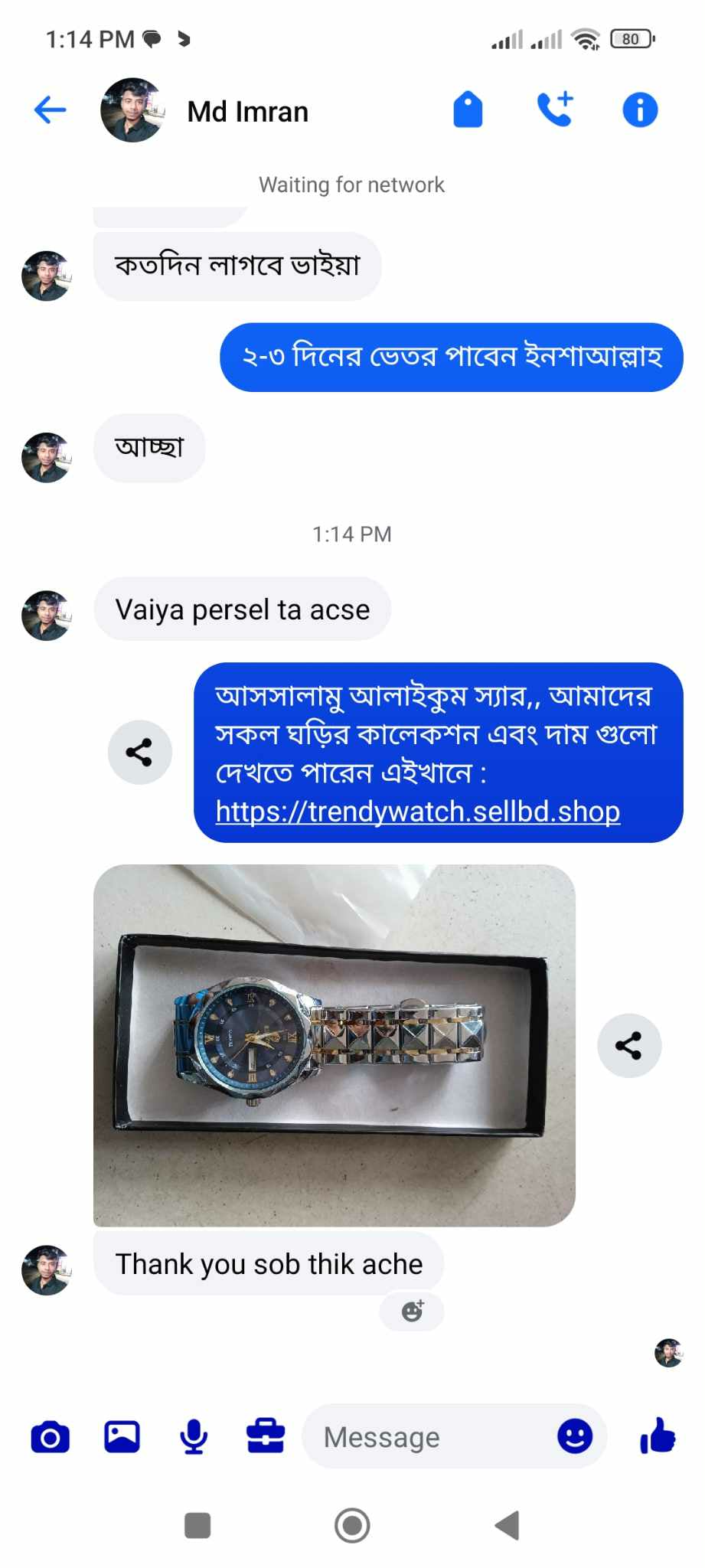Open system recent apps
Screen dimensions: 705x1568
197,1525
